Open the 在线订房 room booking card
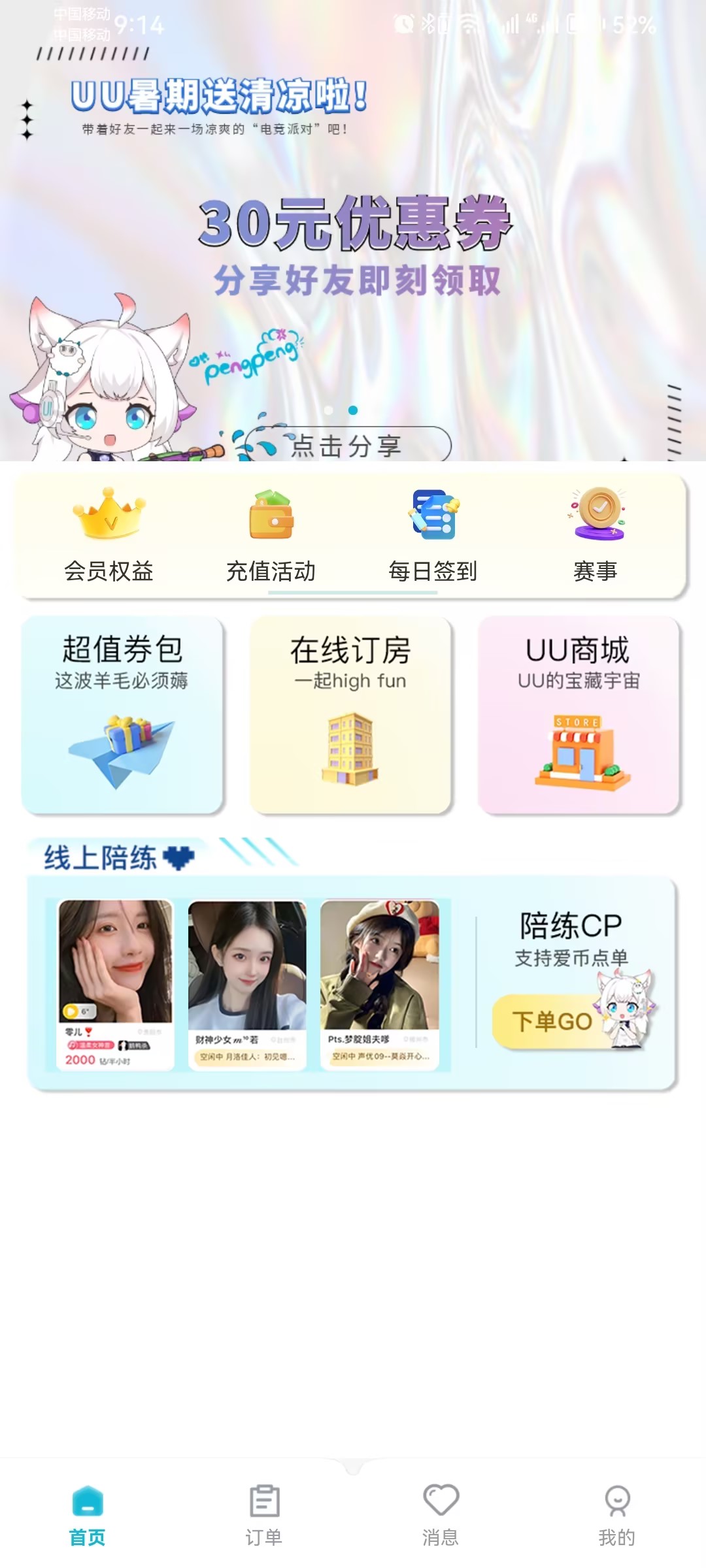 (x=350, y=714)
